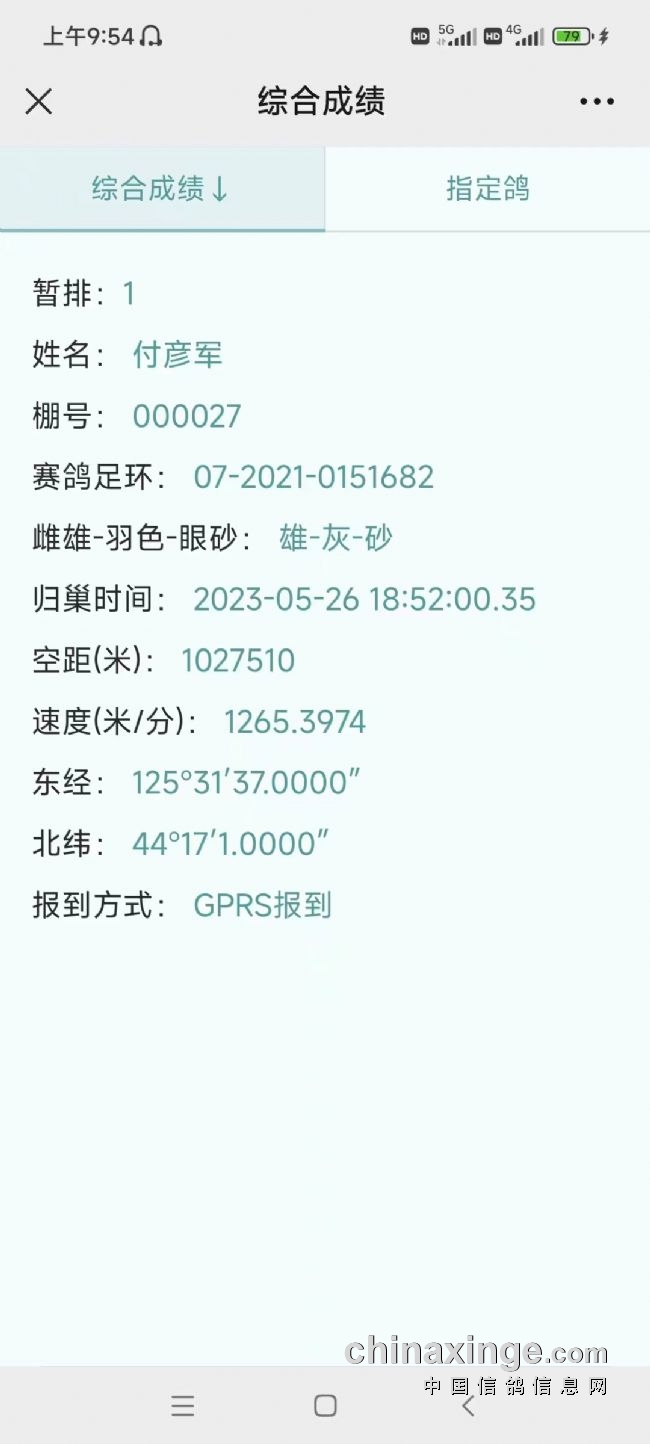Open the recent apps menu
Screen dimensions: 650x1444
[182, 1405]
